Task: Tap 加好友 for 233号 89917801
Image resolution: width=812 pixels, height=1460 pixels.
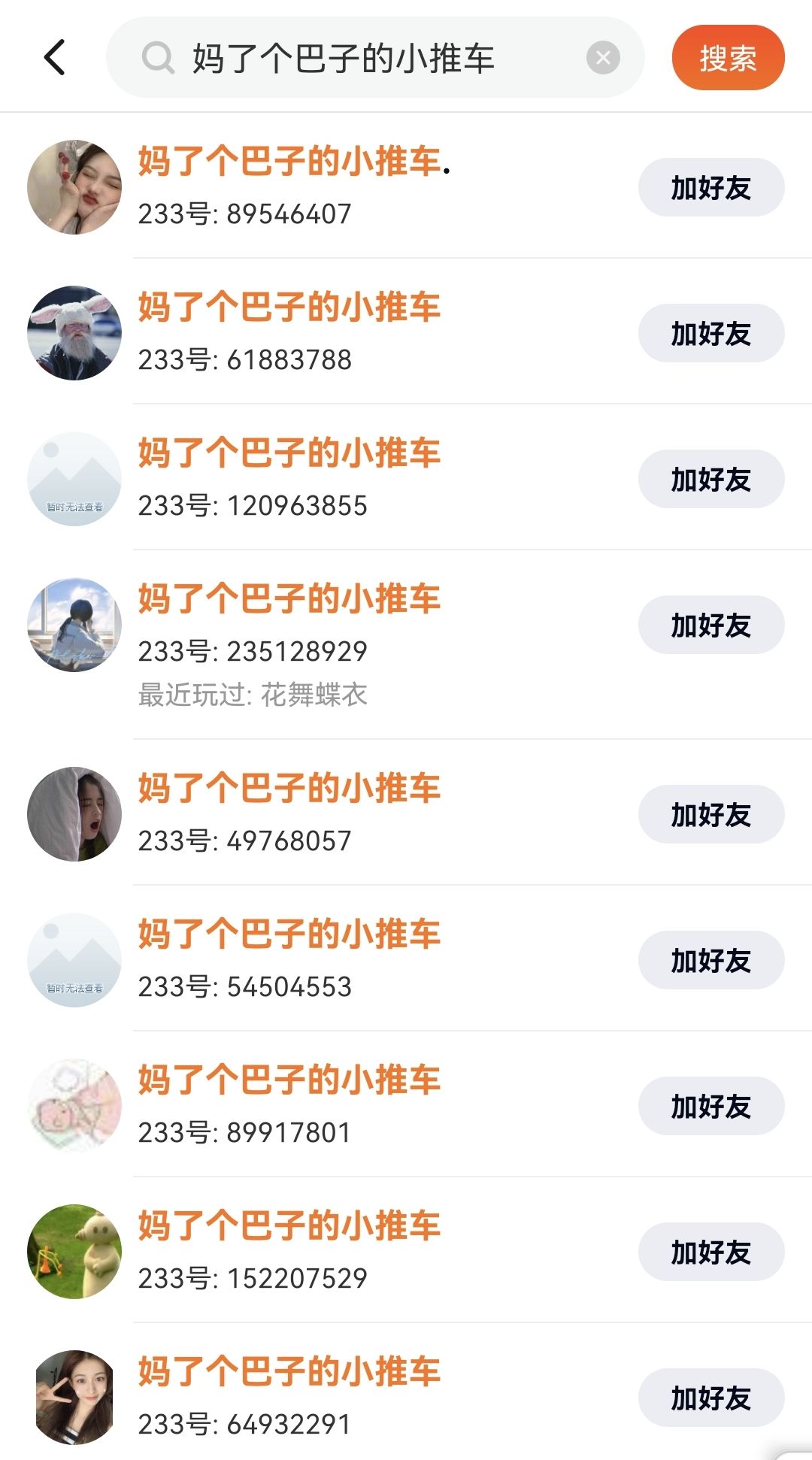Action: tap(710, 1106)
